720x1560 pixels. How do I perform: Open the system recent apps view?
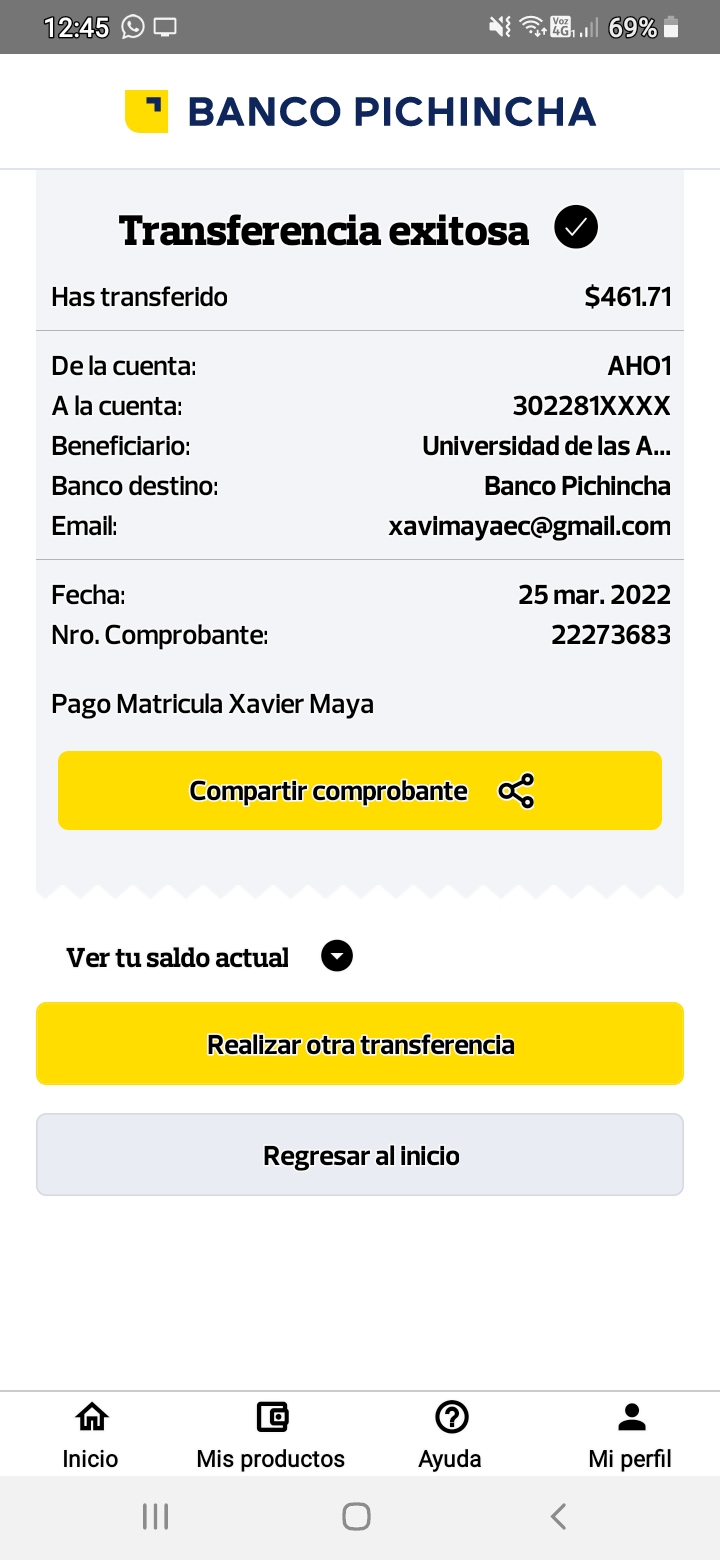(155, 1516)
